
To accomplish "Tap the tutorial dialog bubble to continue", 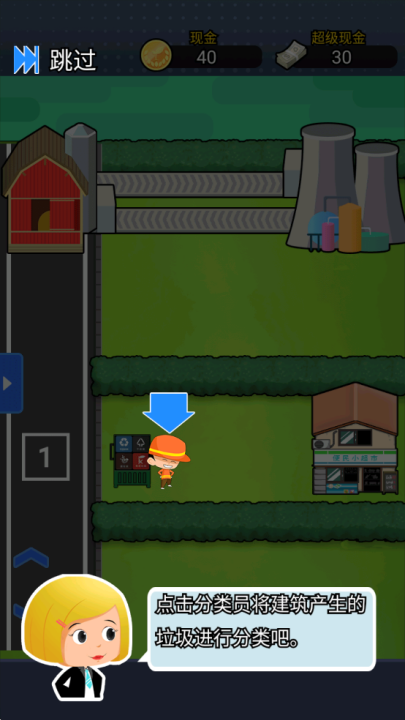I will (261, 628).
